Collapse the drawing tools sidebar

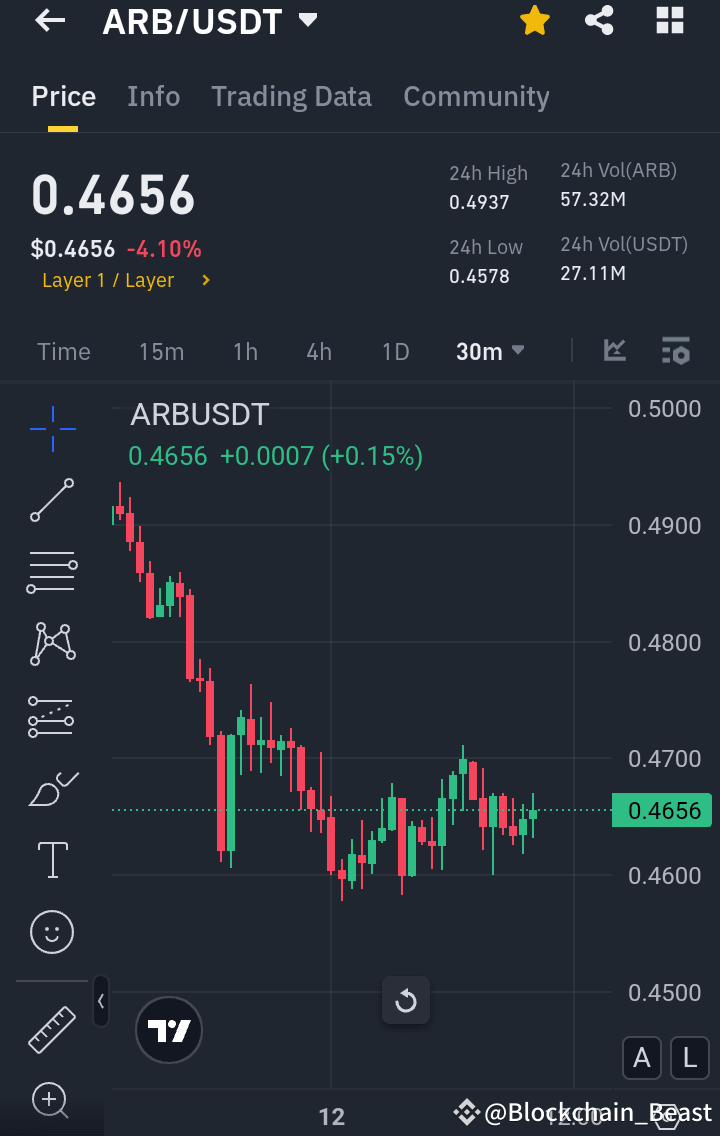pyautogui.click(x=100, y=1002)
